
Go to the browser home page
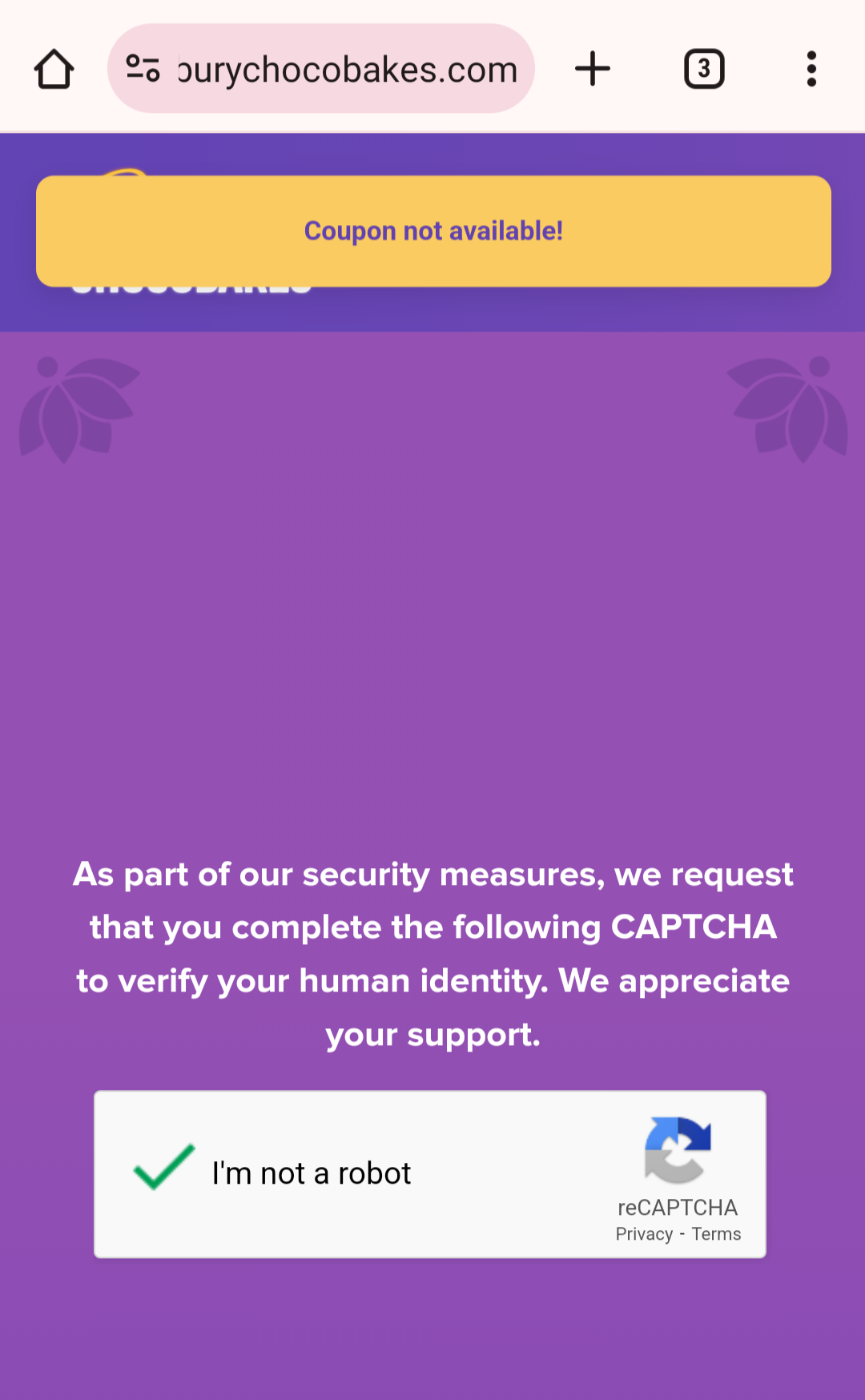[x=54, y=69]
